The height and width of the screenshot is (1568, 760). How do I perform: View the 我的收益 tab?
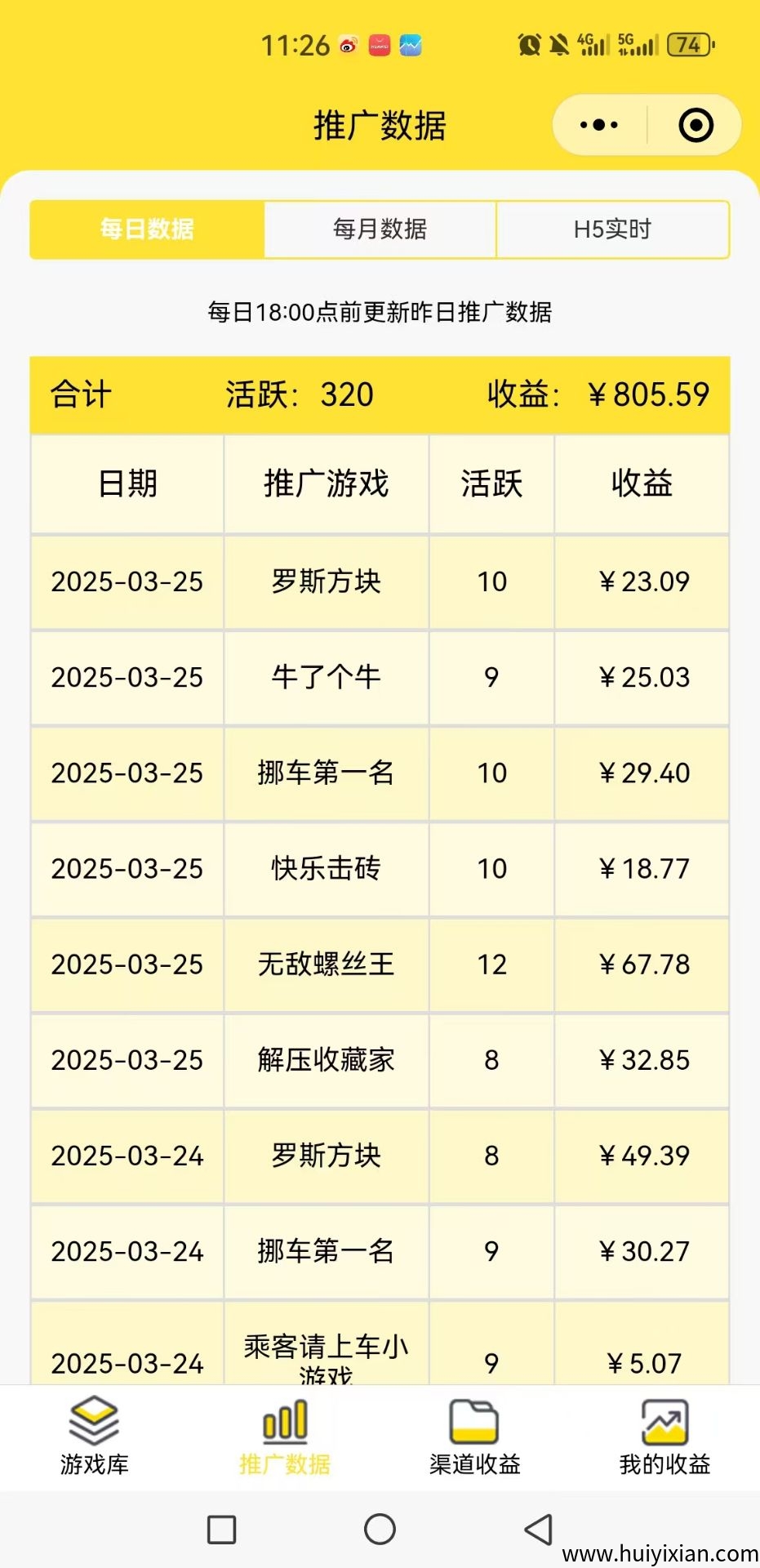(664, 1437)
